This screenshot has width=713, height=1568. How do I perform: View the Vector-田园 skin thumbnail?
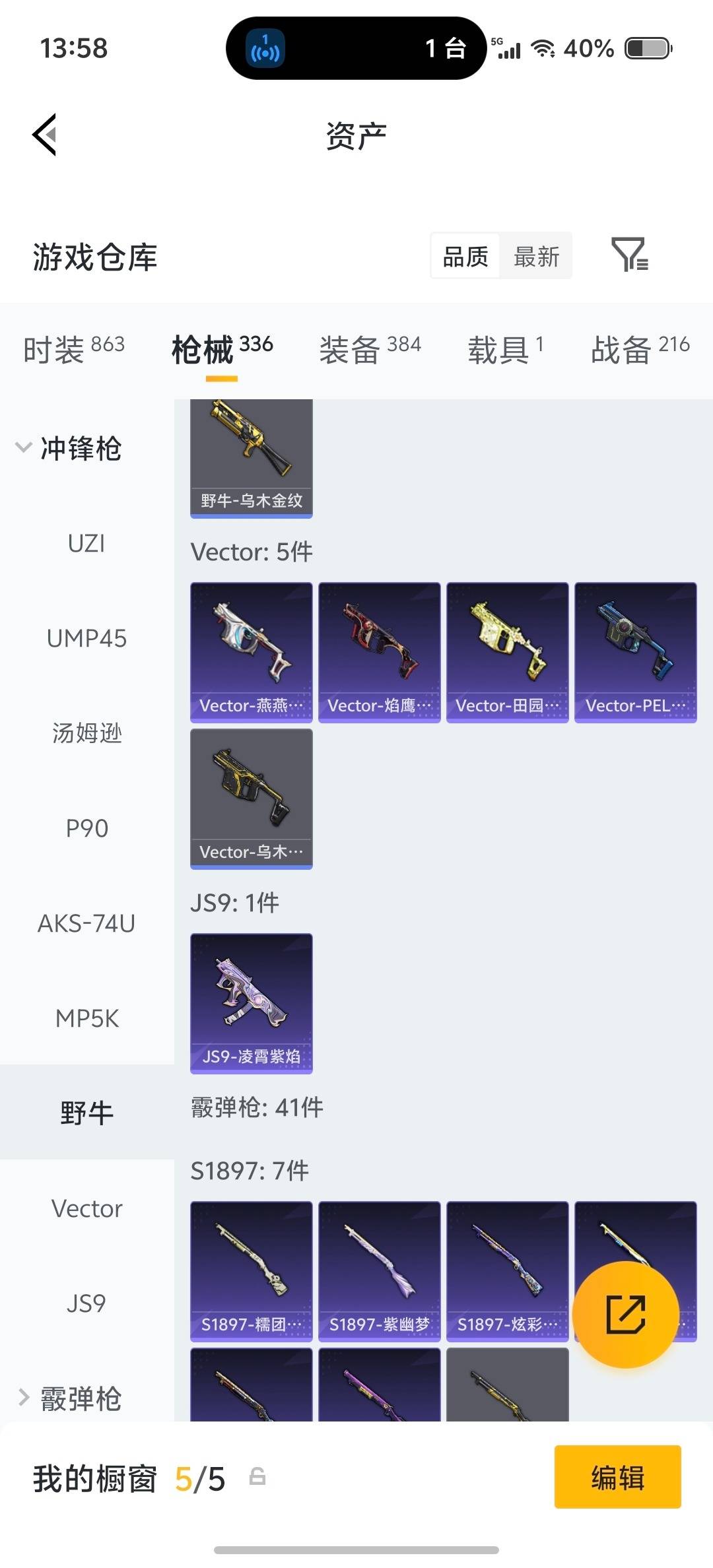[507, 652]
